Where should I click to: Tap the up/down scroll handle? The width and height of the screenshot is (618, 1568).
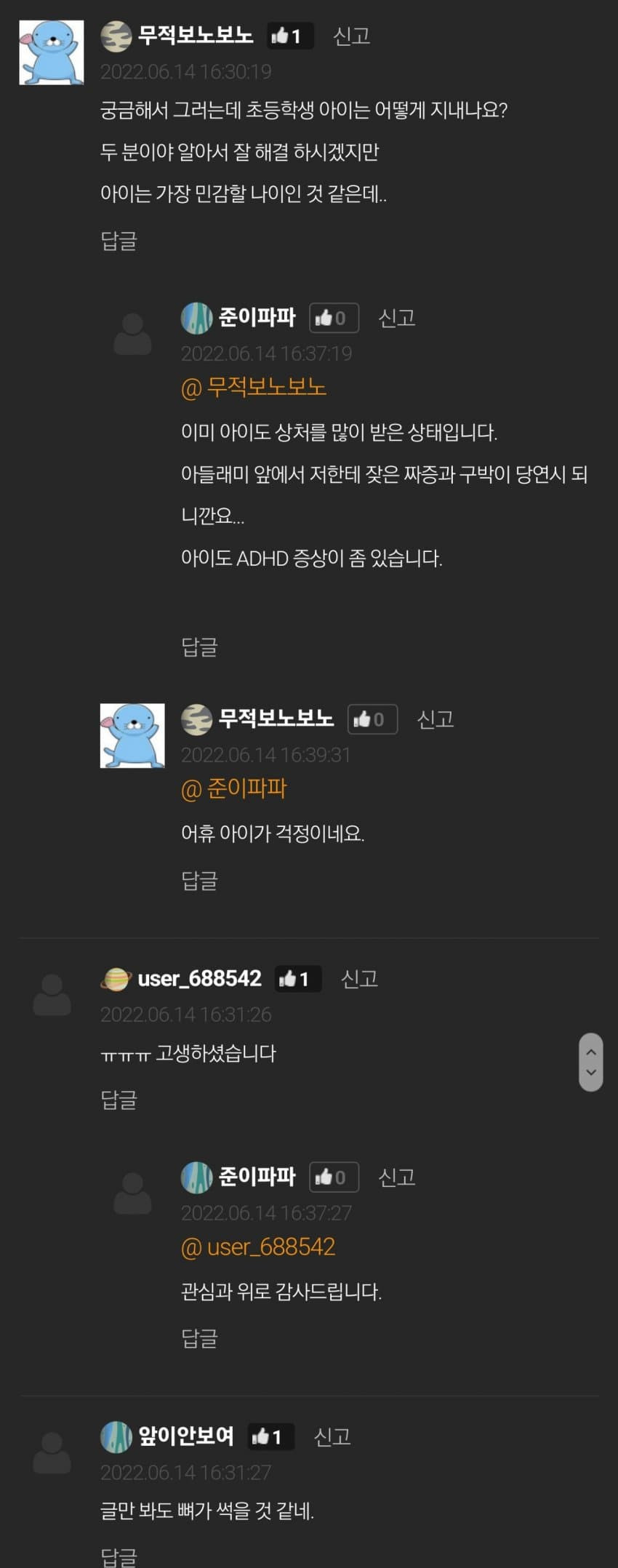coord(590,1062)
